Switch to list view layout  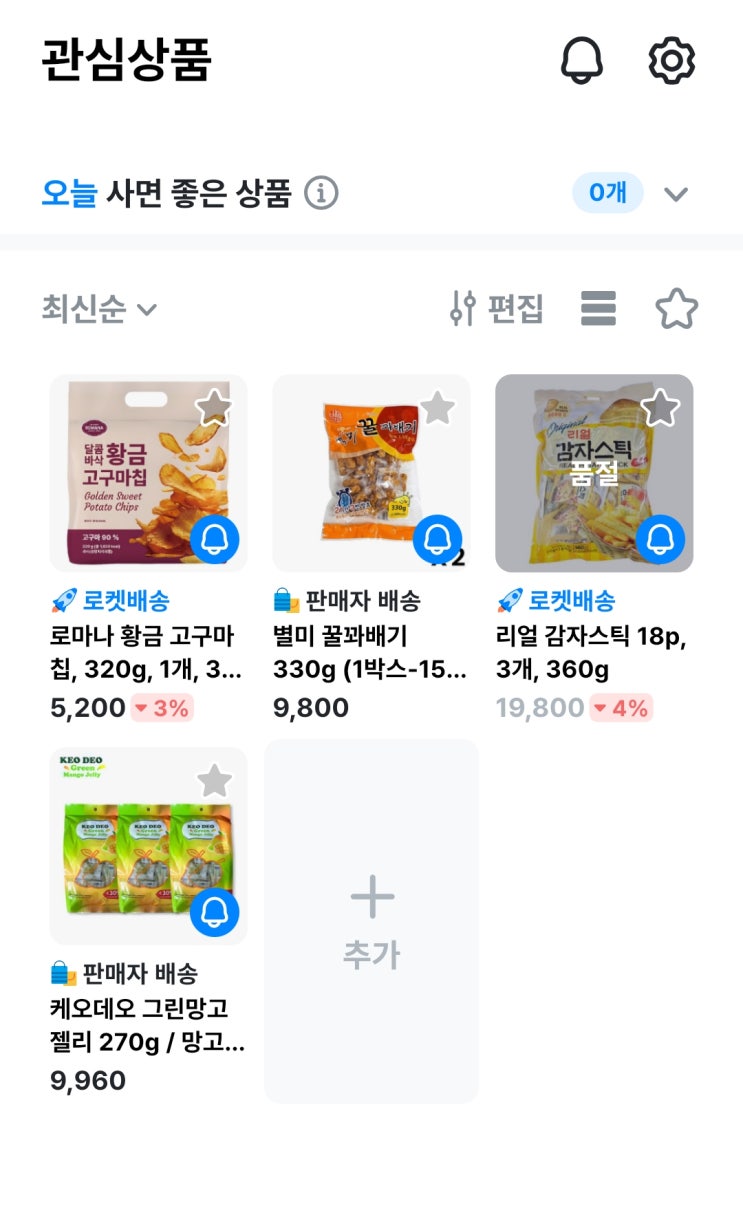[598, 309]
